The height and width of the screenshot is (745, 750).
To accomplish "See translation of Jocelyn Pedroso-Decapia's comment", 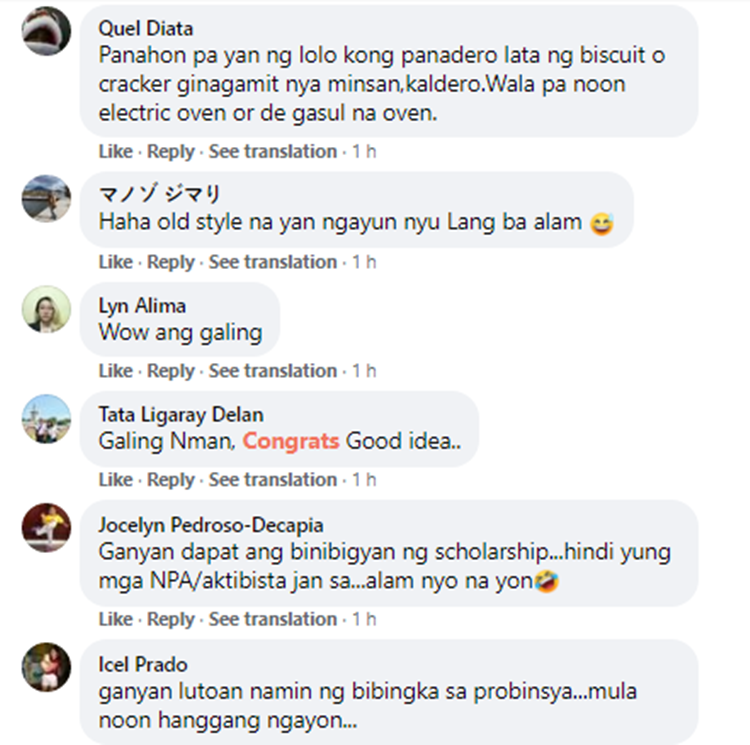I will coord(272,620).
